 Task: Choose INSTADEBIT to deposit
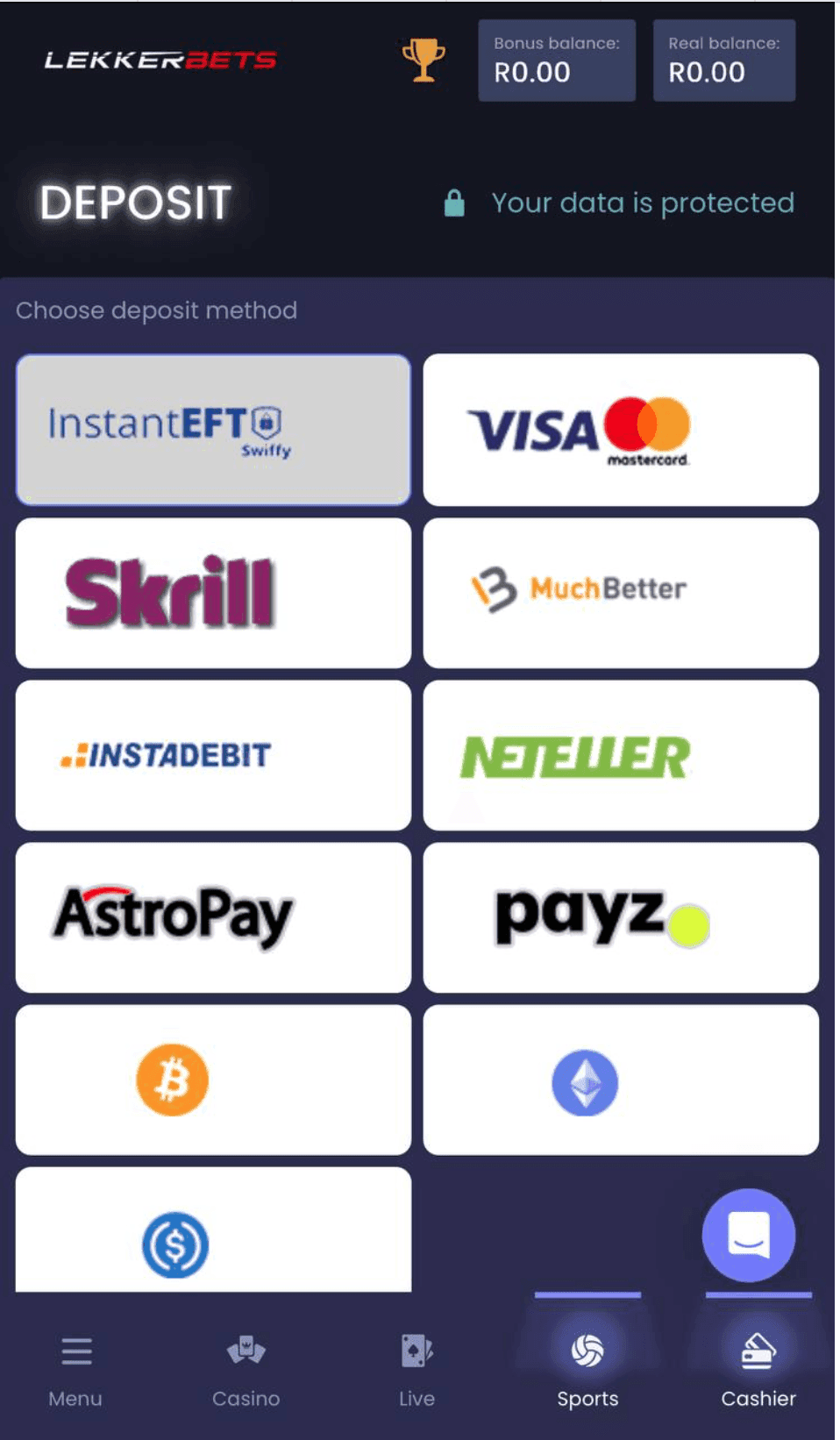[x=213, y=755]
